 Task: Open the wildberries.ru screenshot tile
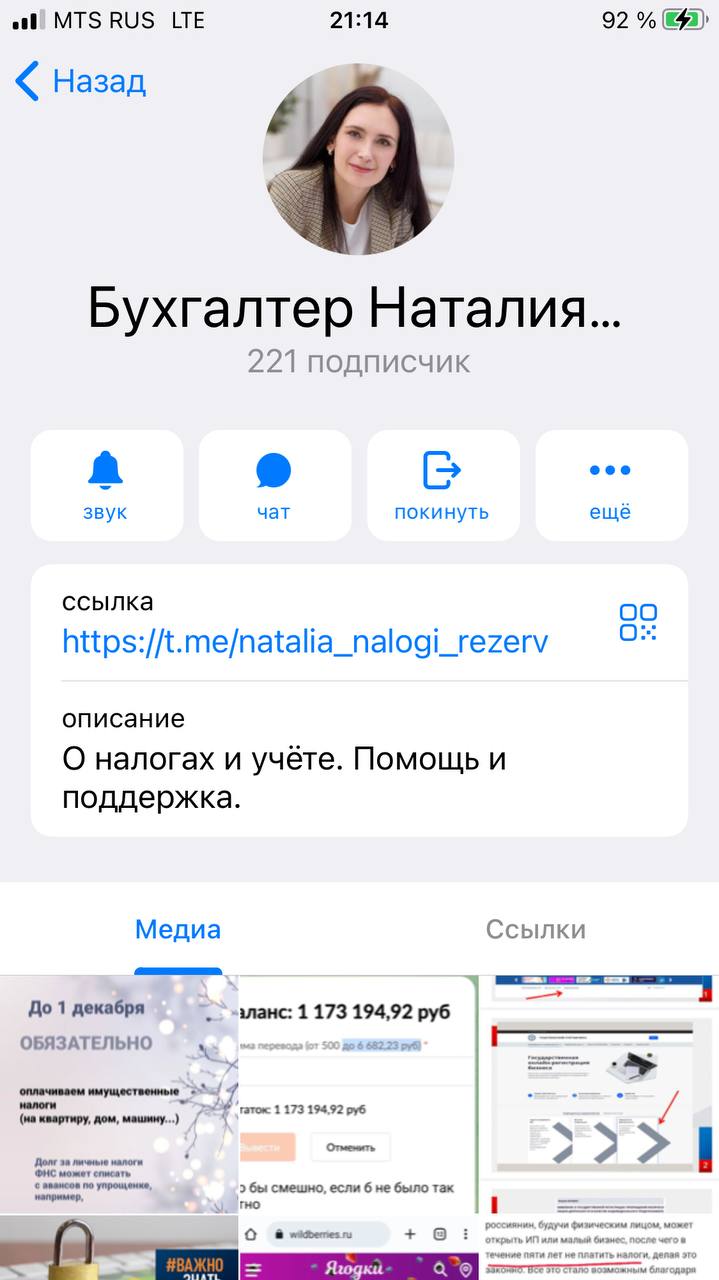(359, 1248)
